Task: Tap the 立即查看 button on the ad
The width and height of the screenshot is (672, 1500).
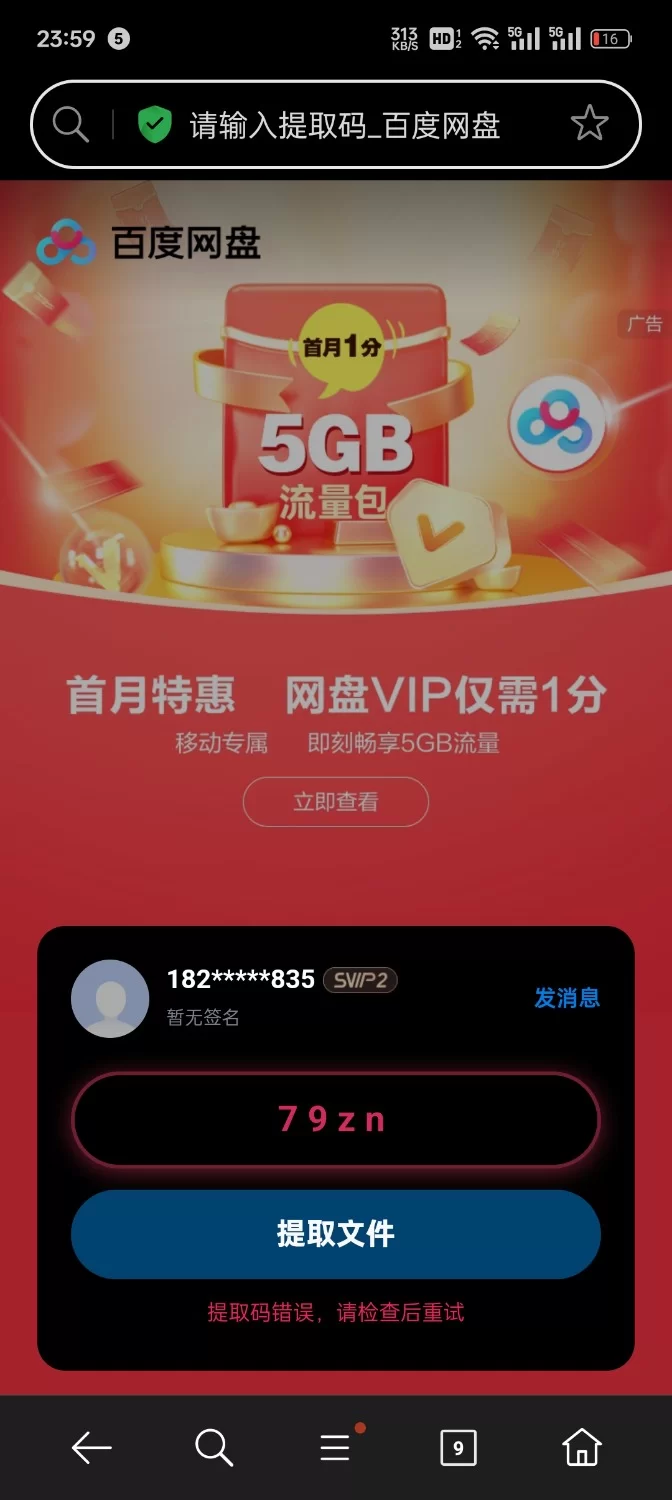Action: pyautogui.click(x=335, y=802)
